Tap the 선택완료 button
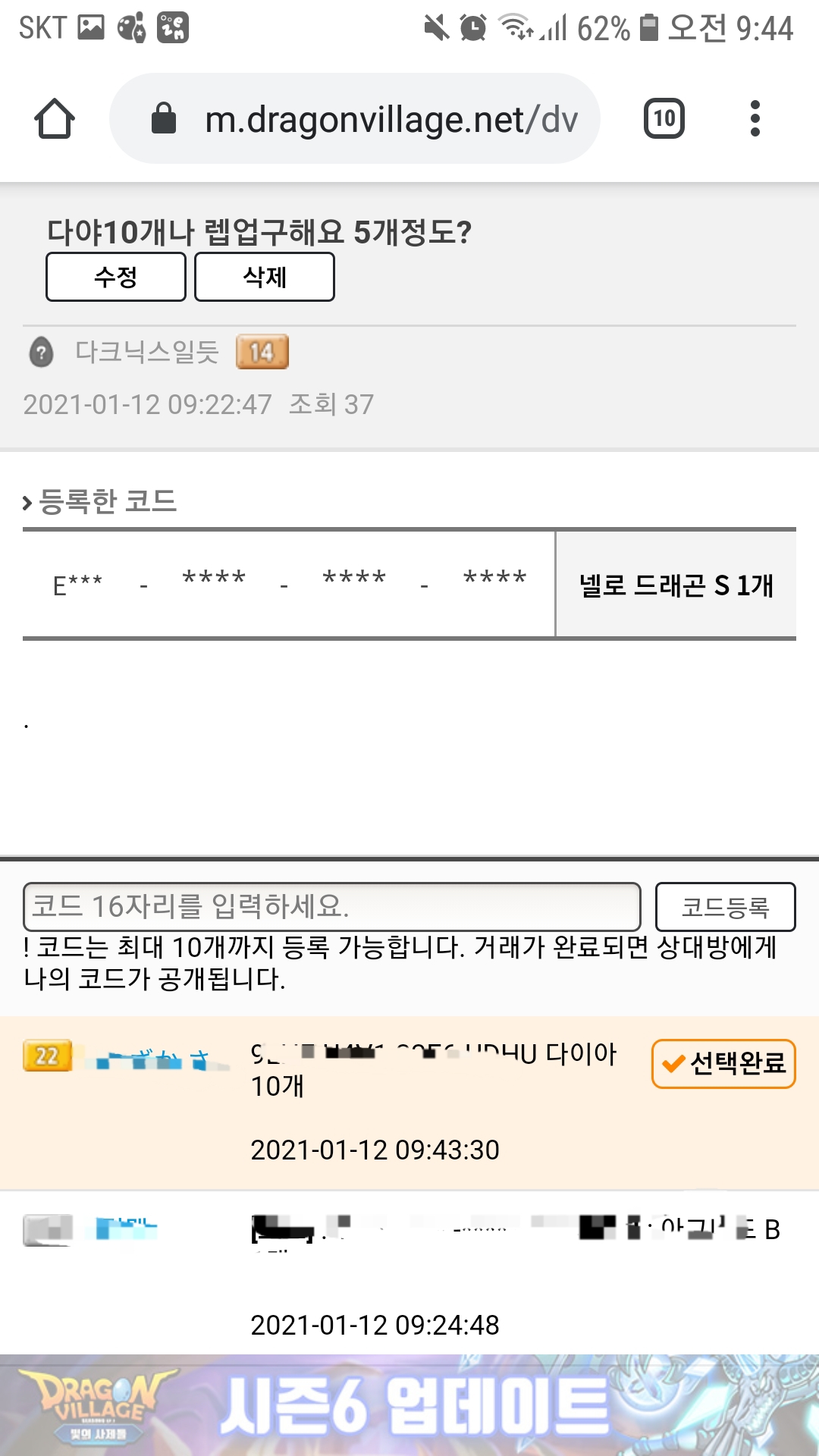The image size is (819, 1456). click(723, 1063)
